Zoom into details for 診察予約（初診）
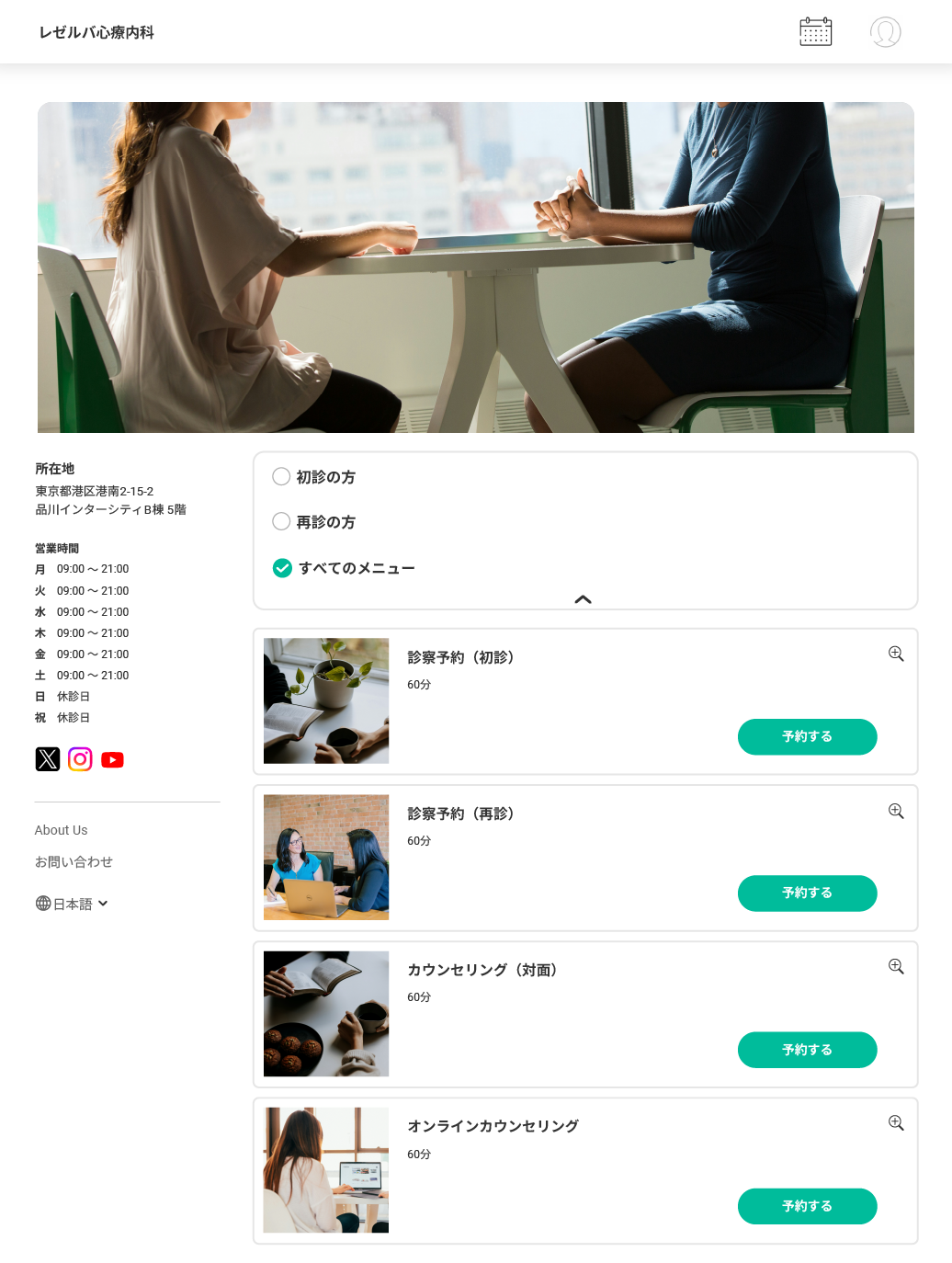 [x=896, y=654]
